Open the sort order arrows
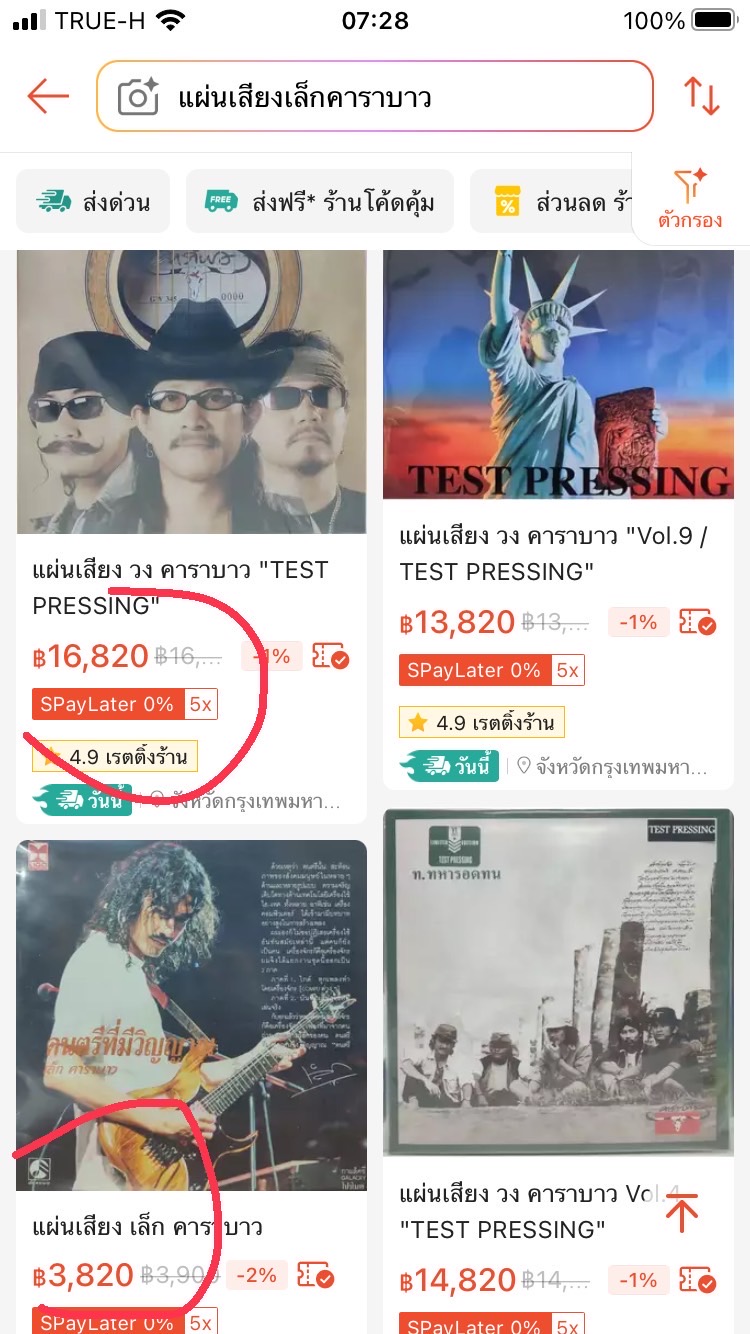 pyautogui.click(x=701, y=97)
